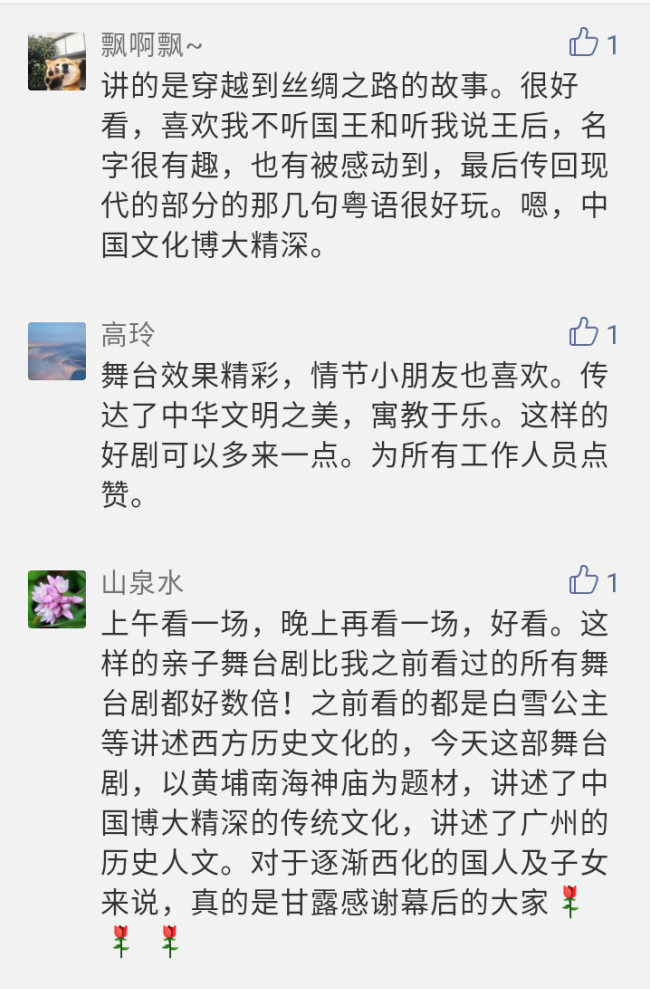Screen dimensions: 650x989
Task: Like the comment from 山泉水
Action: (x=584, y=581)
